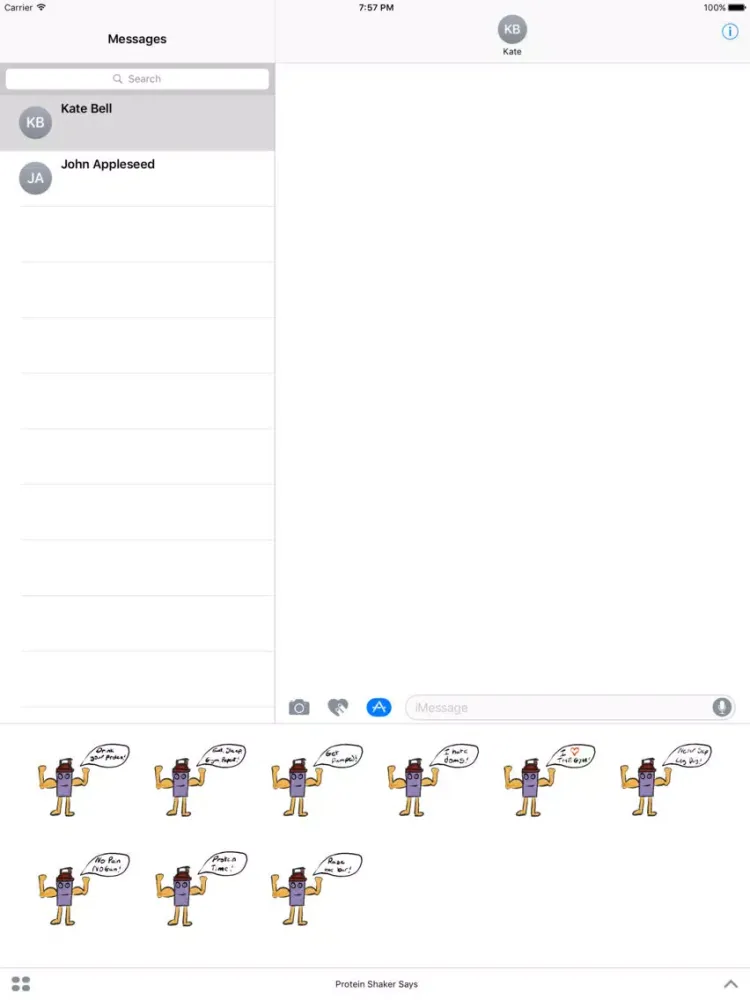Image resolution: width=750 pixels, height=1000 pixels.
Task: Record audio with the microphone button
Action: pos(721,708)
